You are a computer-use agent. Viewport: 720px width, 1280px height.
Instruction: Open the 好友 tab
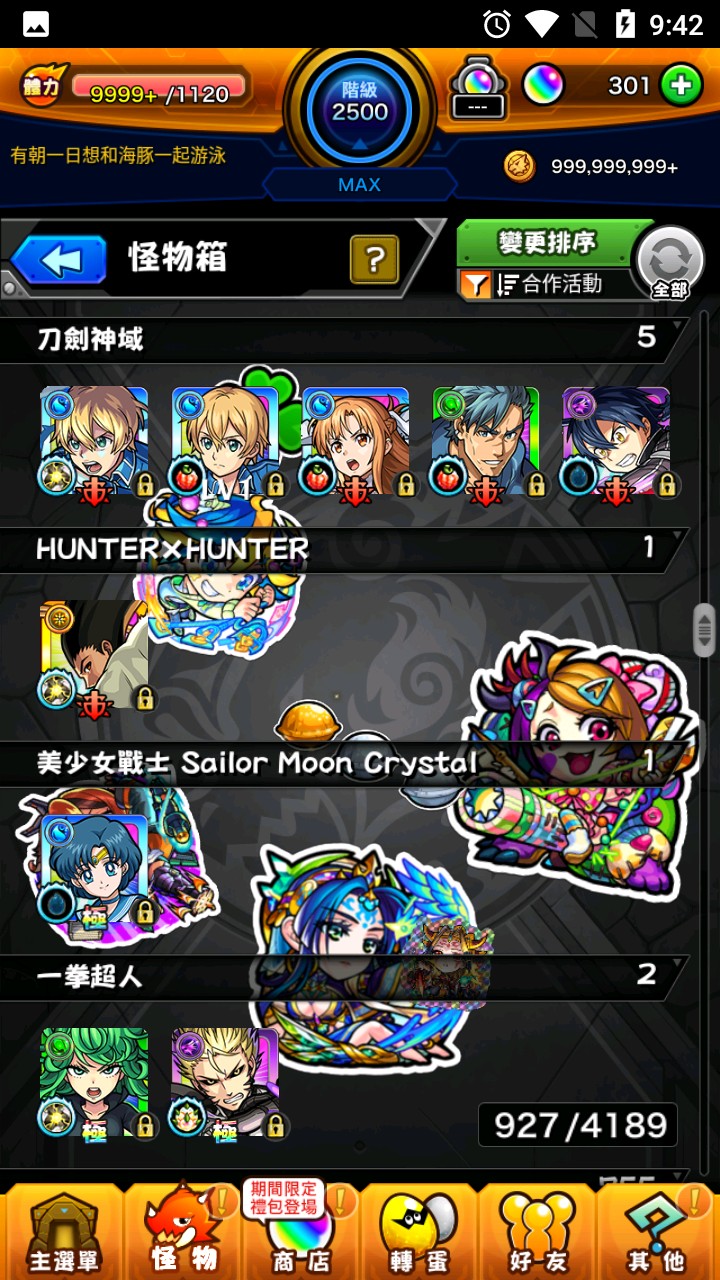coord(537,1230)
